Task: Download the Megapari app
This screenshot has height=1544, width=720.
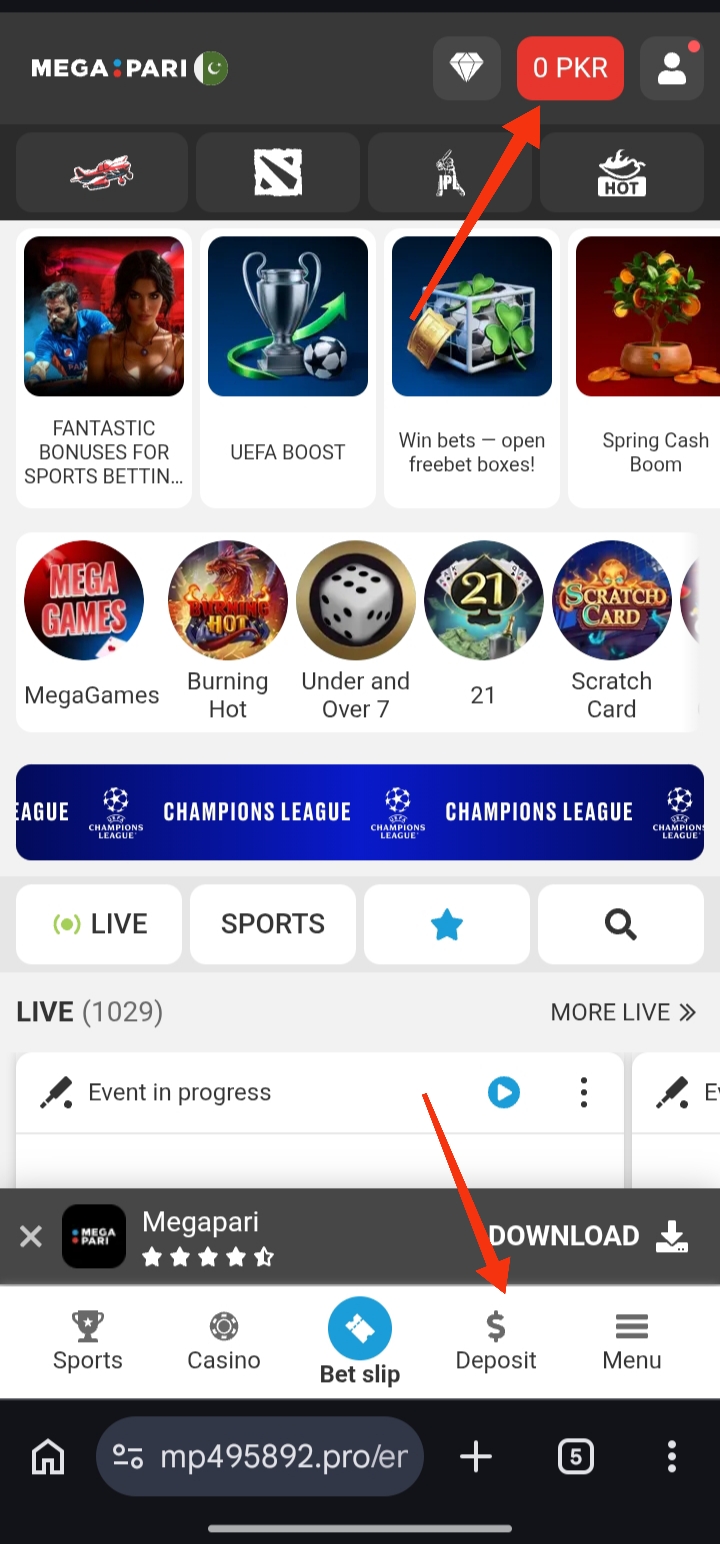Action: point(588,1236)
